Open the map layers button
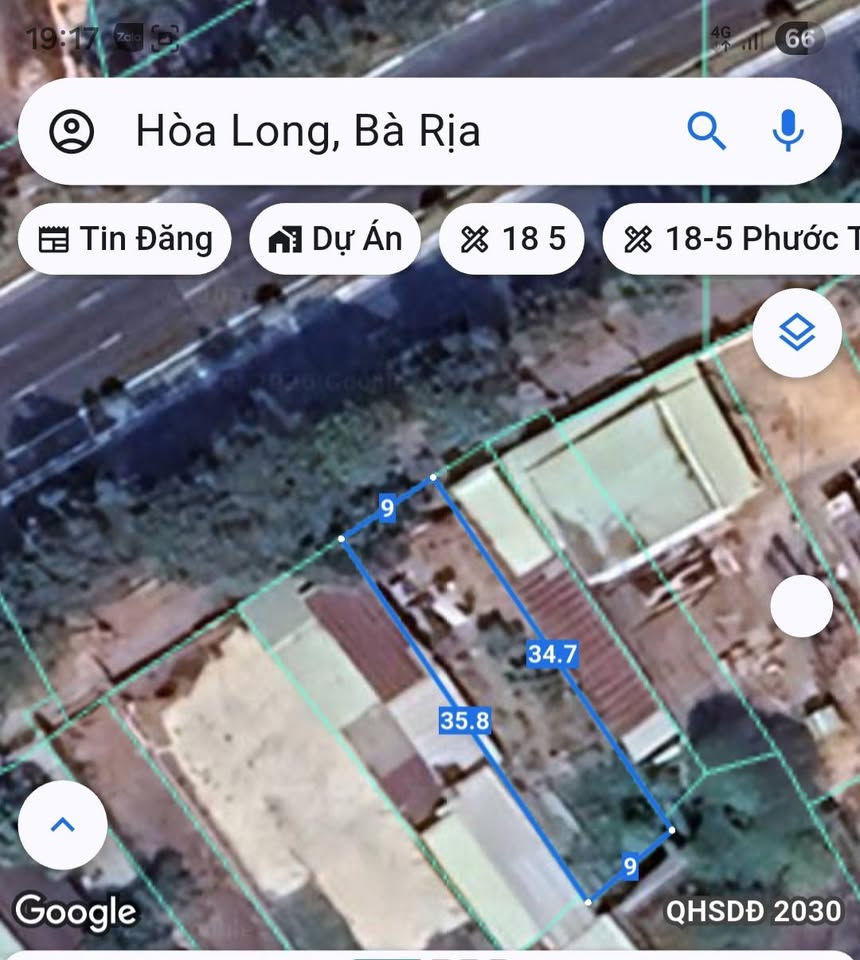Viewport: 860px width, 960px height. 796,333
